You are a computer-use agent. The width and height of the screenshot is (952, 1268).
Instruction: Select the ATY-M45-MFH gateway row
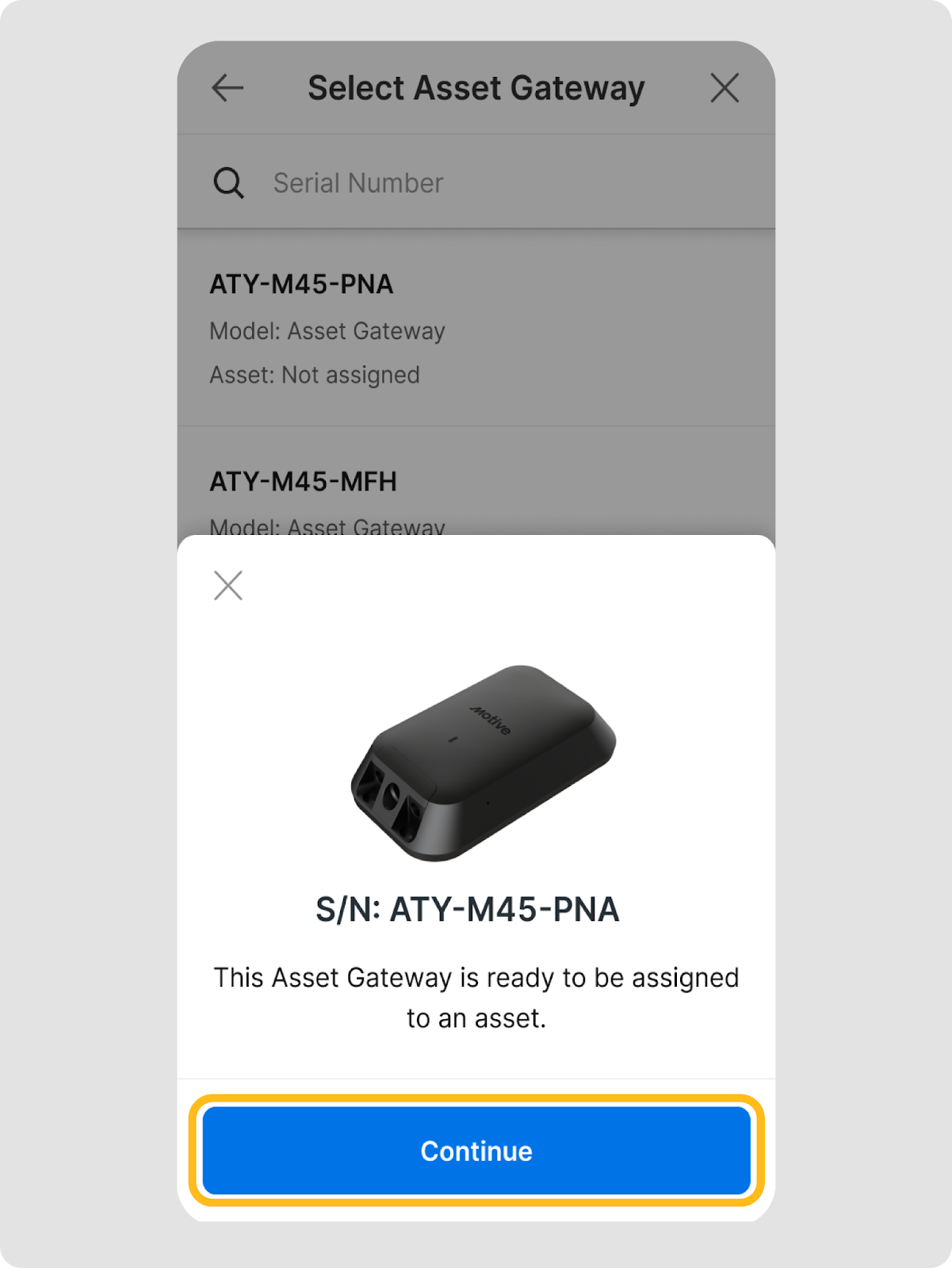pyautogui.click(x=476, y=491)
